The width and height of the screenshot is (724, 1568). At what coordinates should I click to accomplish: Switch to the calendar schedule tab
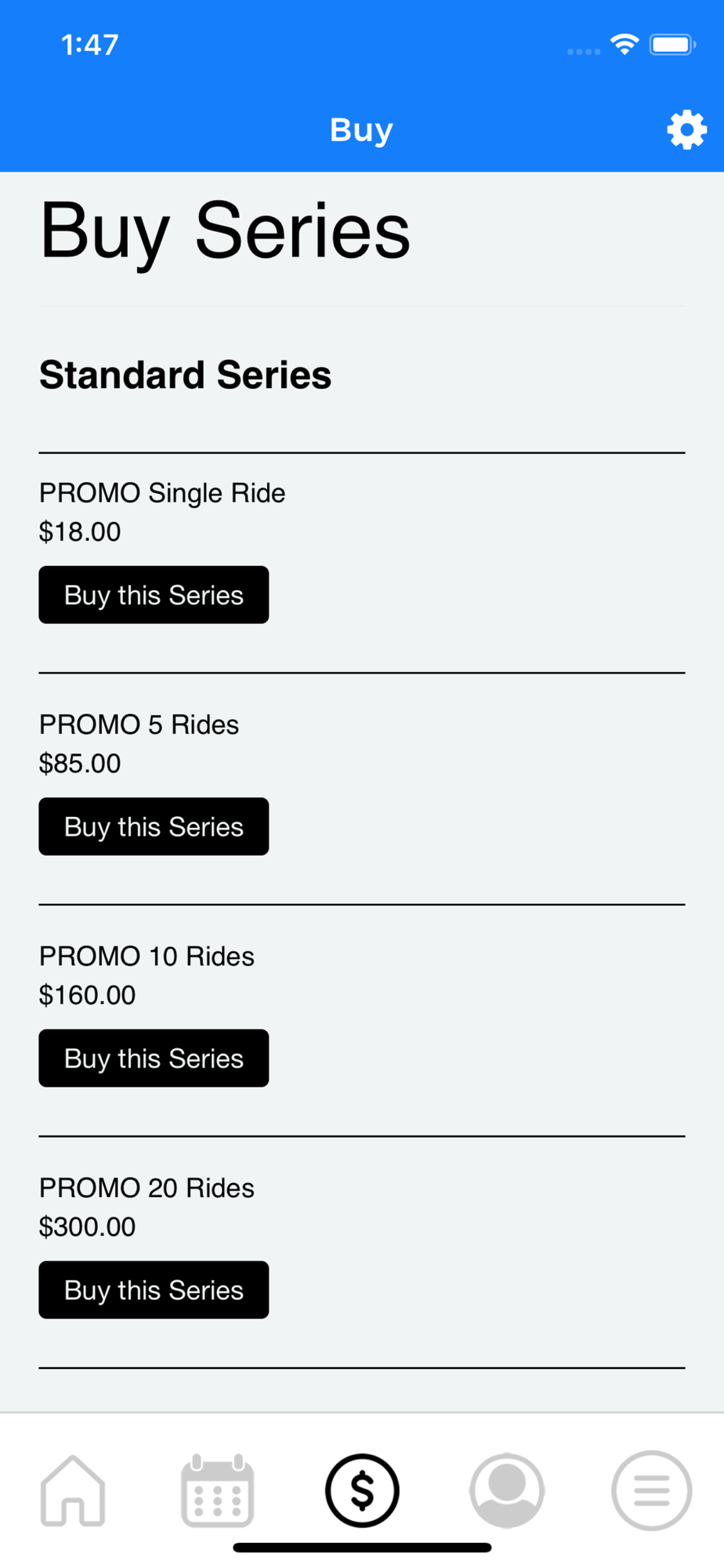[217, 1490]
